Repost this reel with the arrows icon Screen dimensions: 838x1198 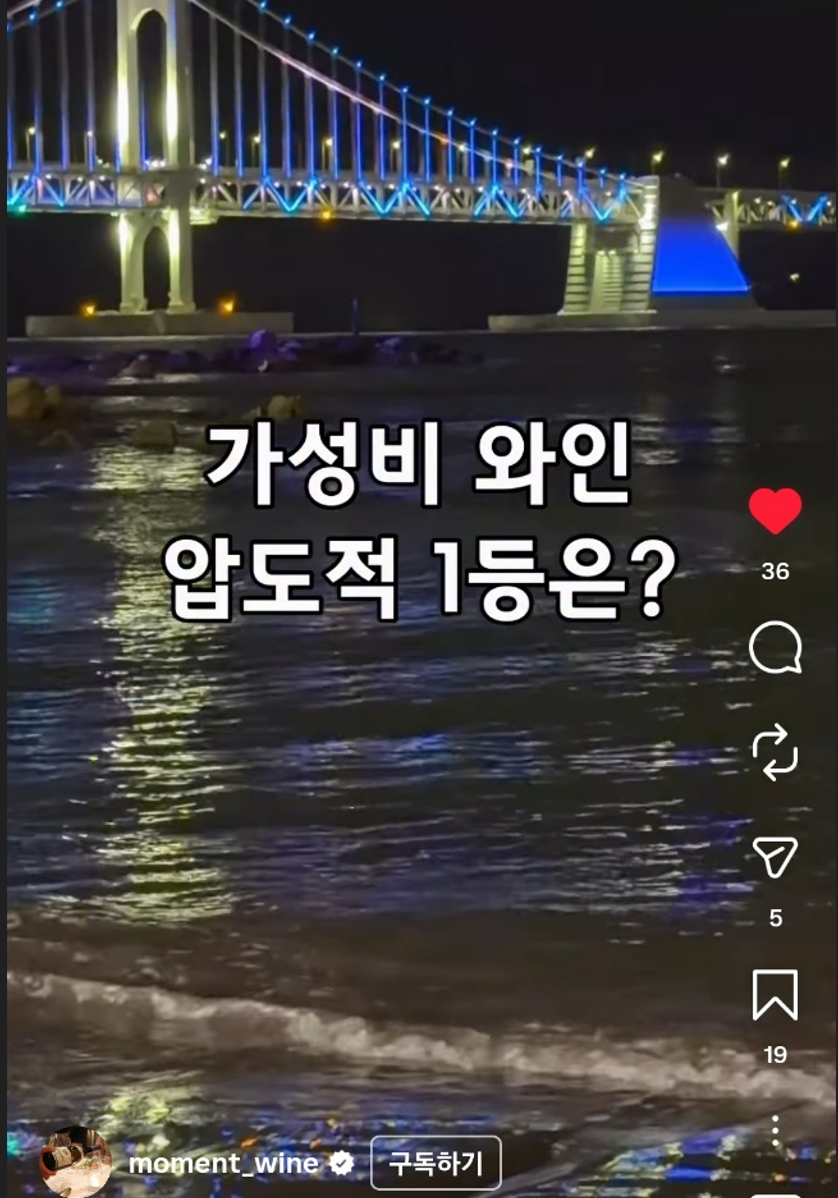coord(775,754)
